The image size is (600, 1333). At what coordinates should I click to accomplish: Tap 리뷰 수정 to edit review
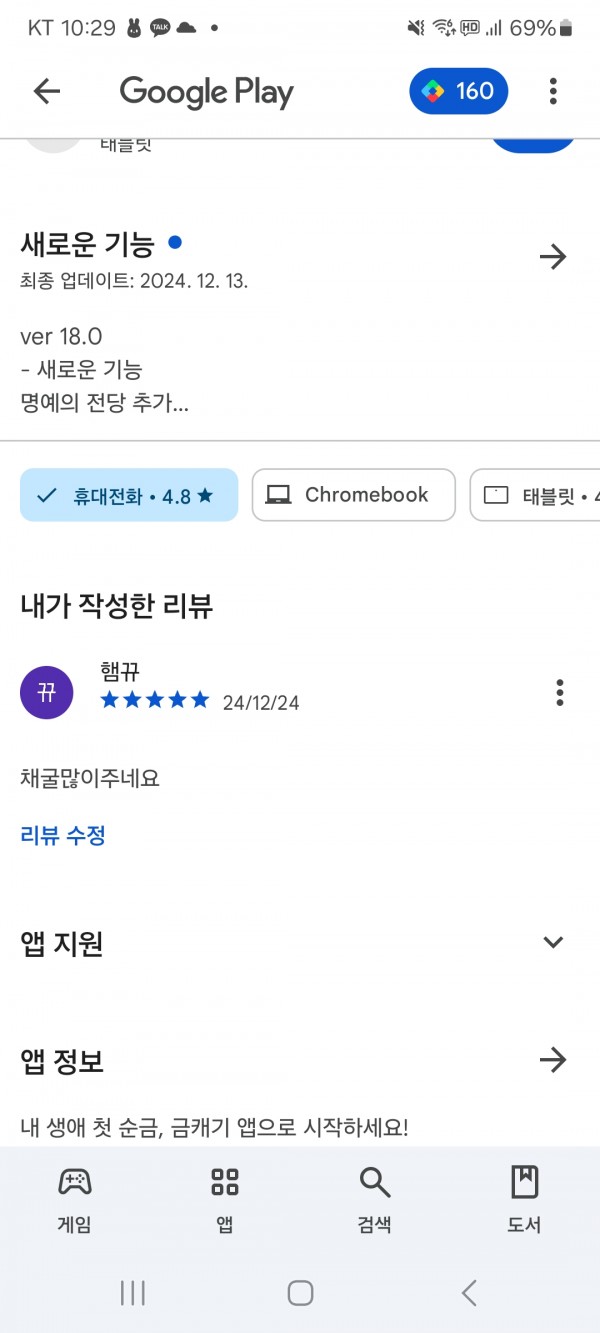(63, 835)
